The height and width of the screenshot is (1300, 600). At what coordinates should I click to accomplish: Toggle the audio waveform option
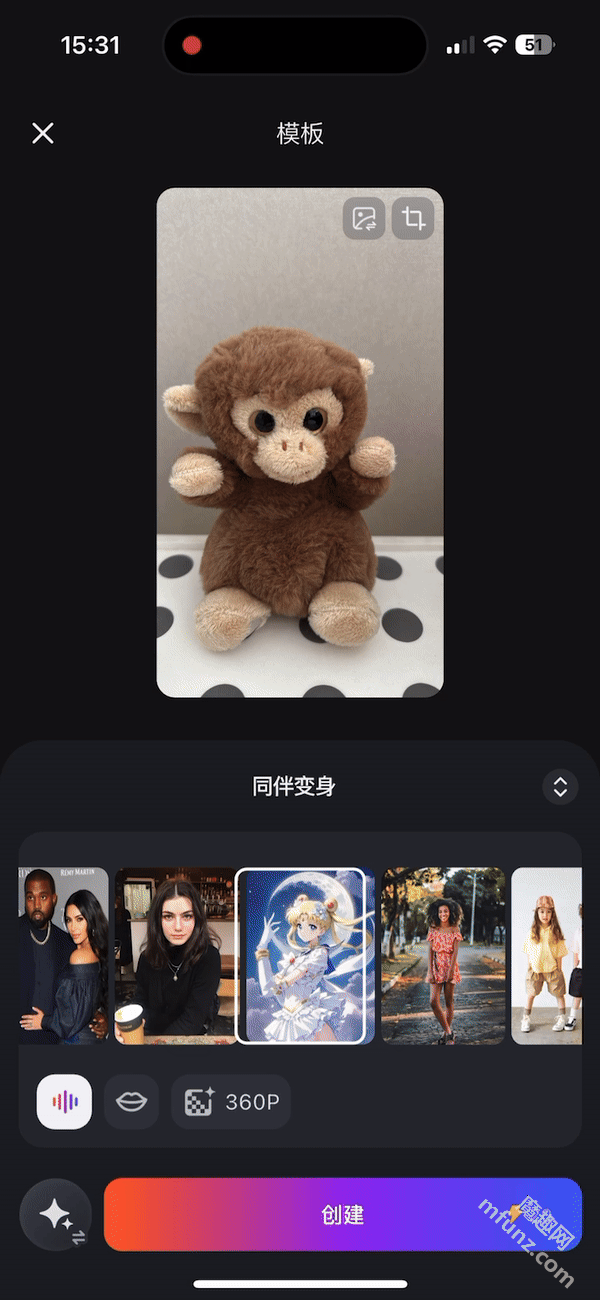[x=65, y=1102]
